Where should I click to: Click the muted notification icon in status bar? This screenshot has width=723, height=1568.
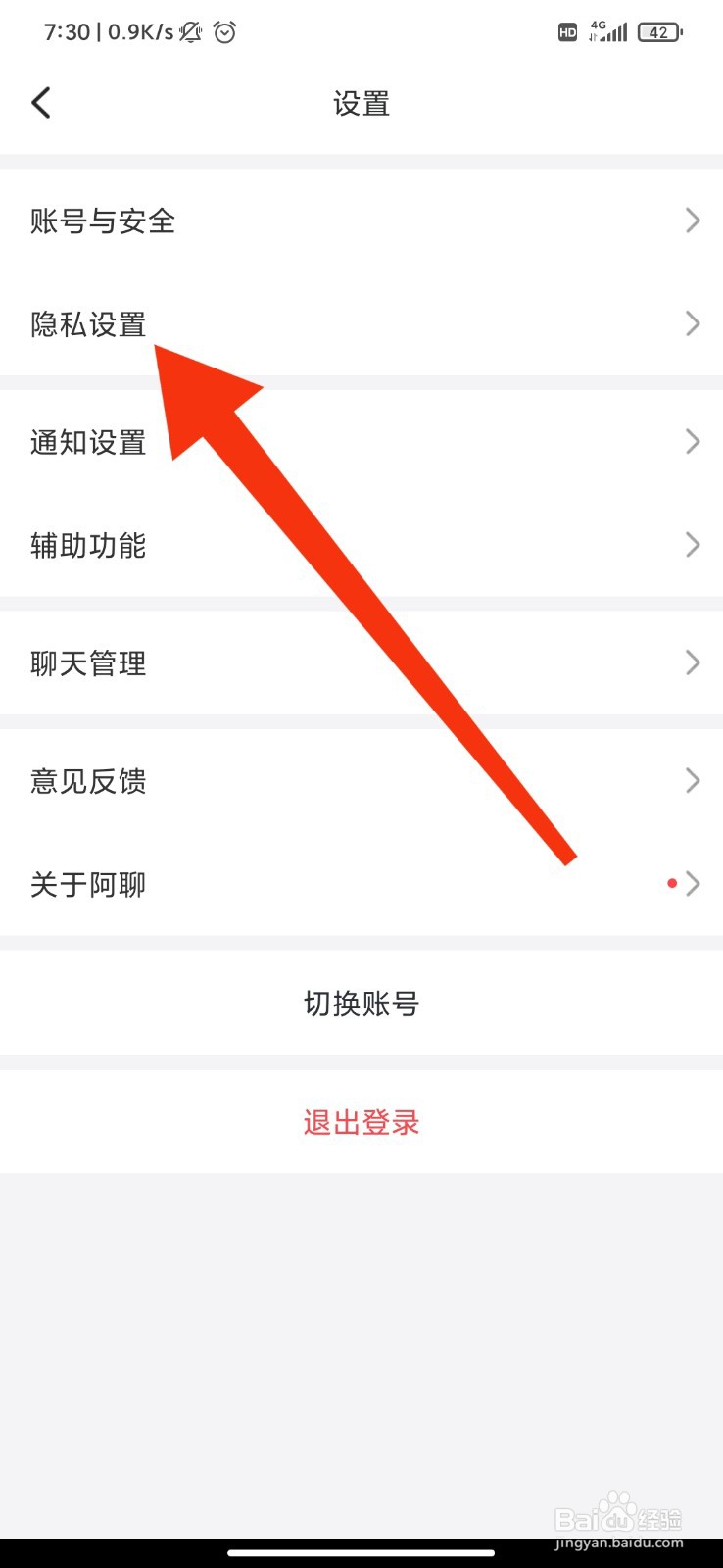click(189, 32)
